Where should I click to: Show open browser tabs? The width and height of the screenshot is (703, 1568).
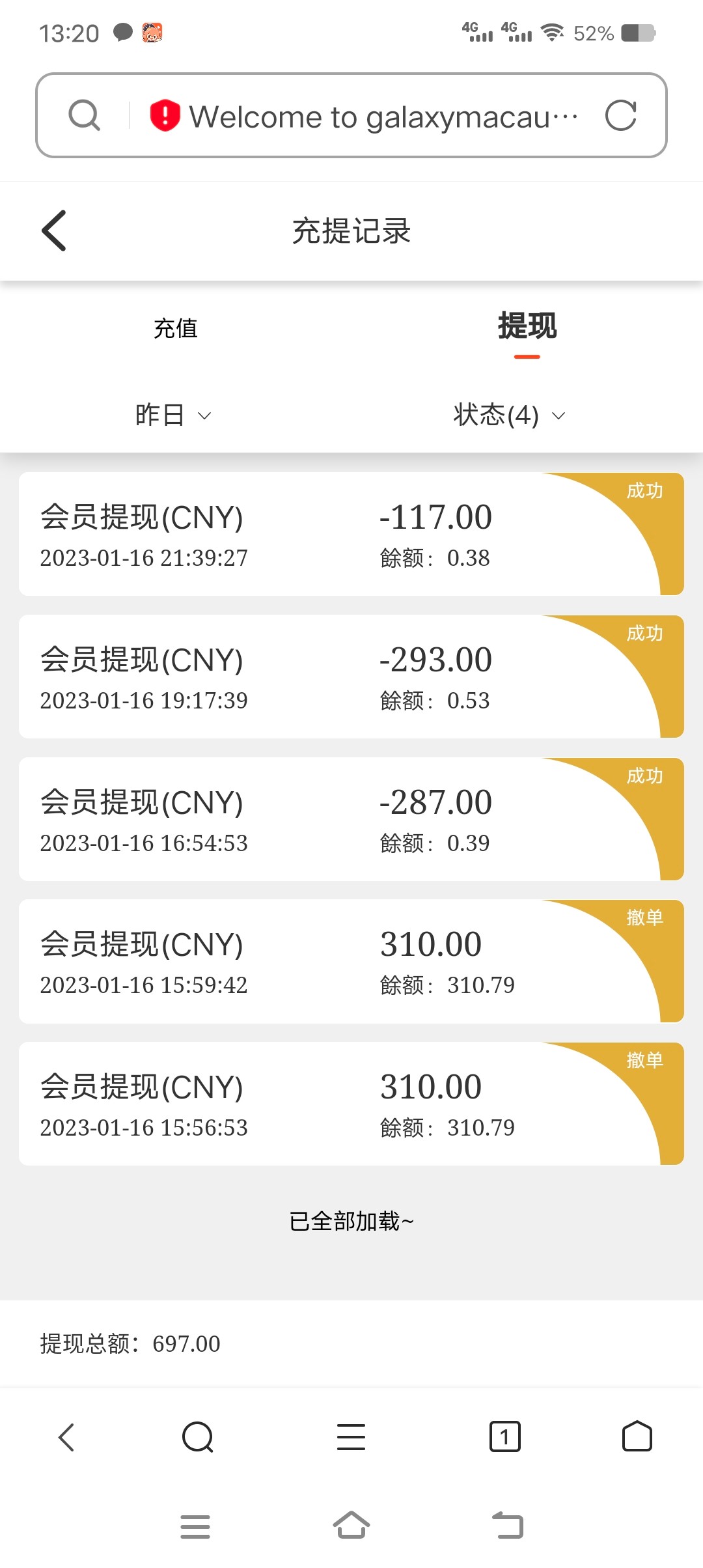pyautogui.click(x=504, y=1436)
